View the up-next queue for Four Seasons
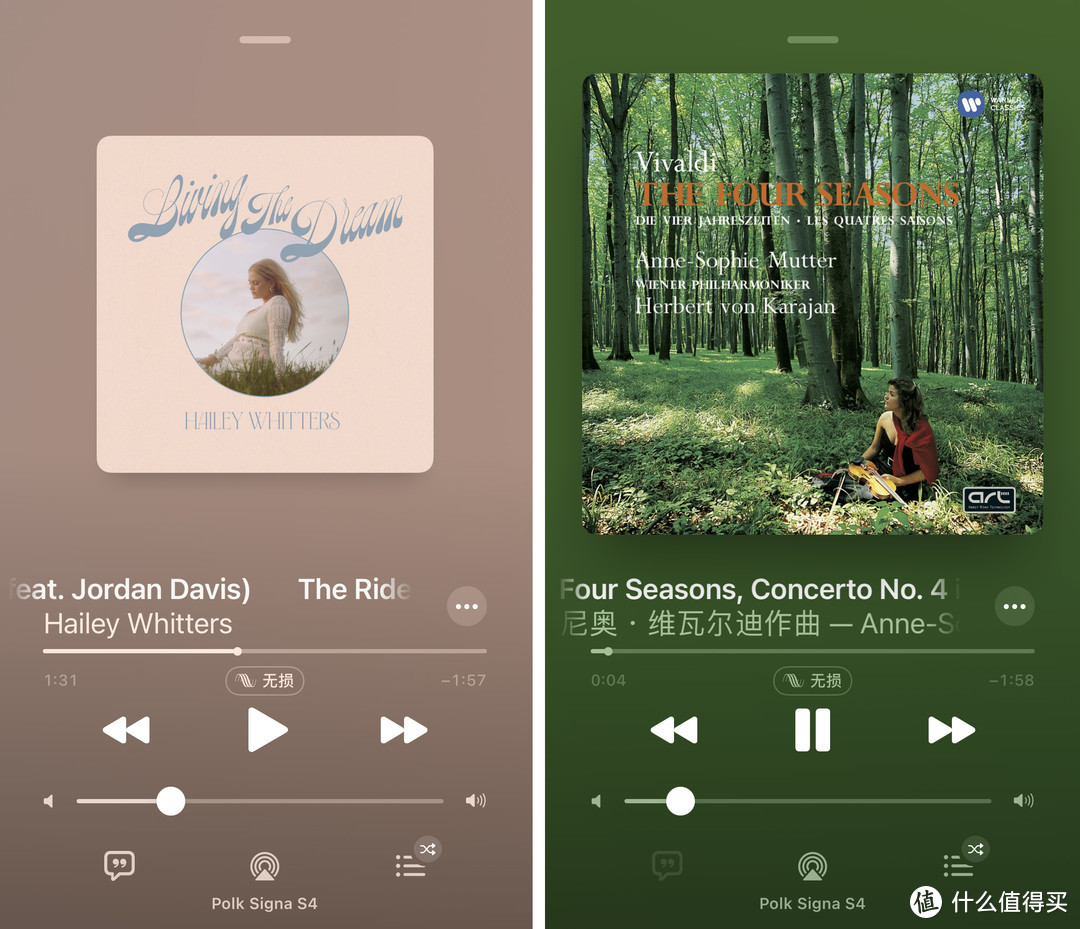1080x929 pixels. (x=959, y=865)
